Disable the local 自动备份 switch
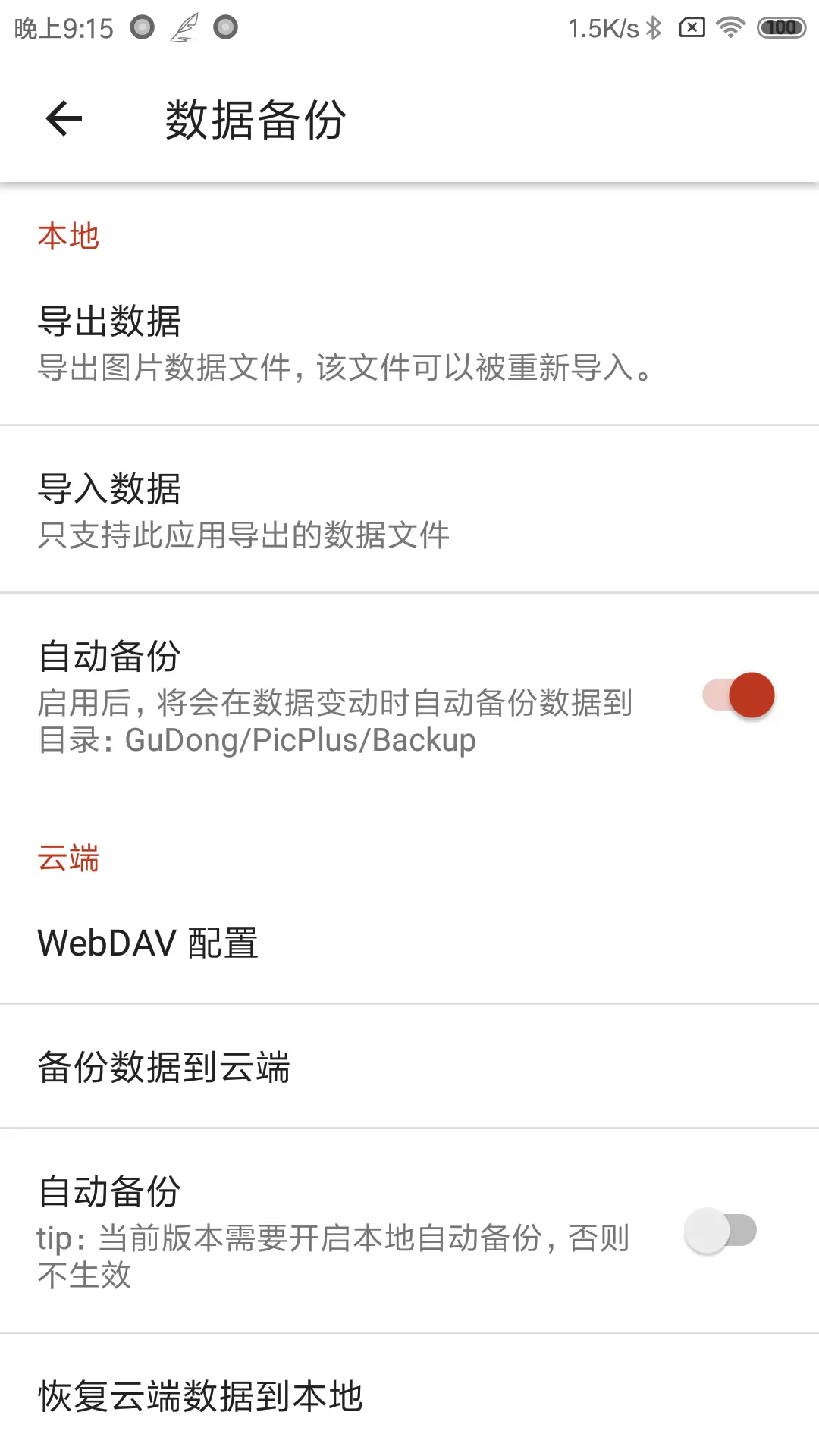 (738, 695)
